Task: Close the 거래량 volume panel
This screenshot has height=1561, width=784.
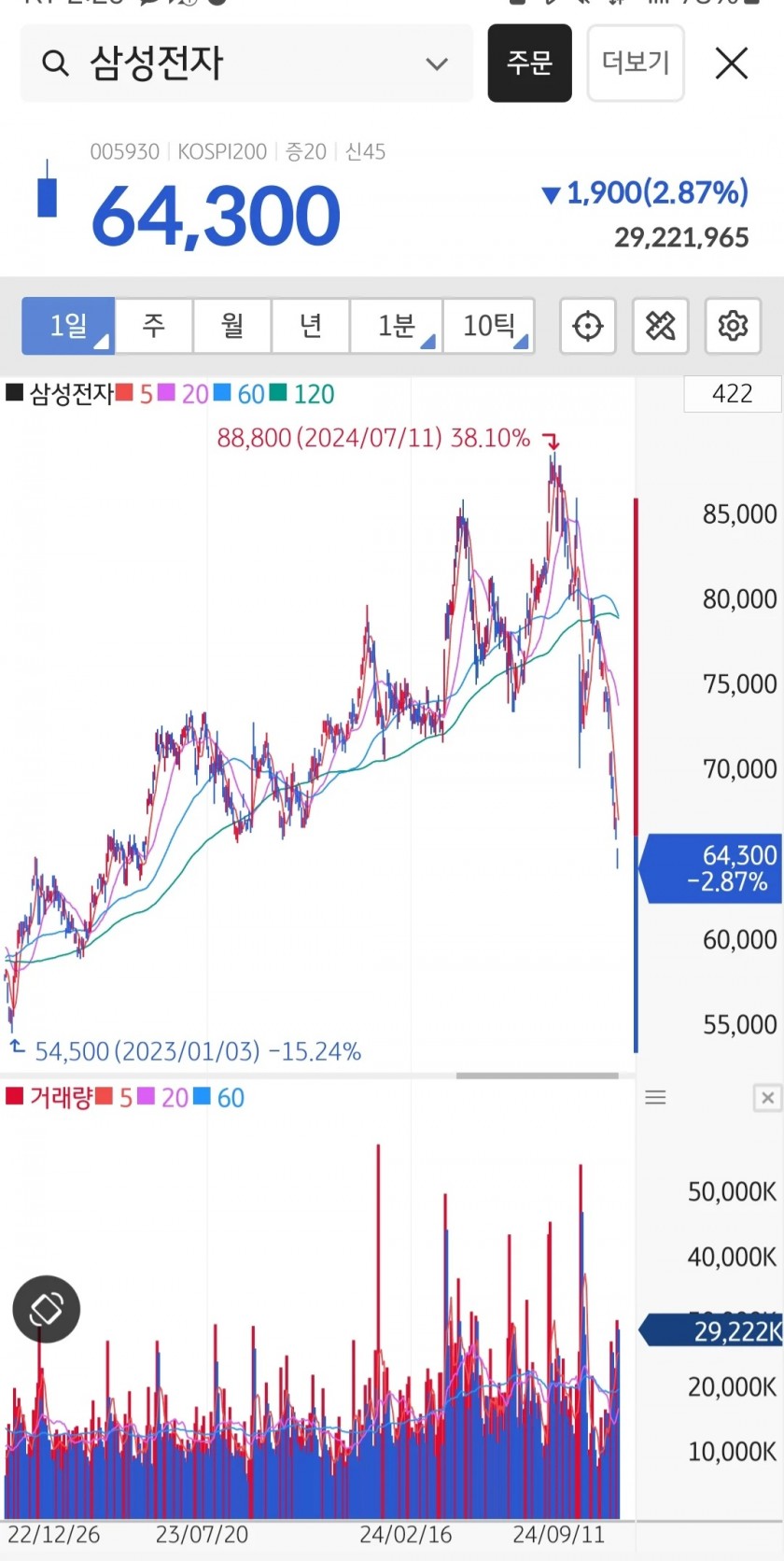Action: (767, 1098)
